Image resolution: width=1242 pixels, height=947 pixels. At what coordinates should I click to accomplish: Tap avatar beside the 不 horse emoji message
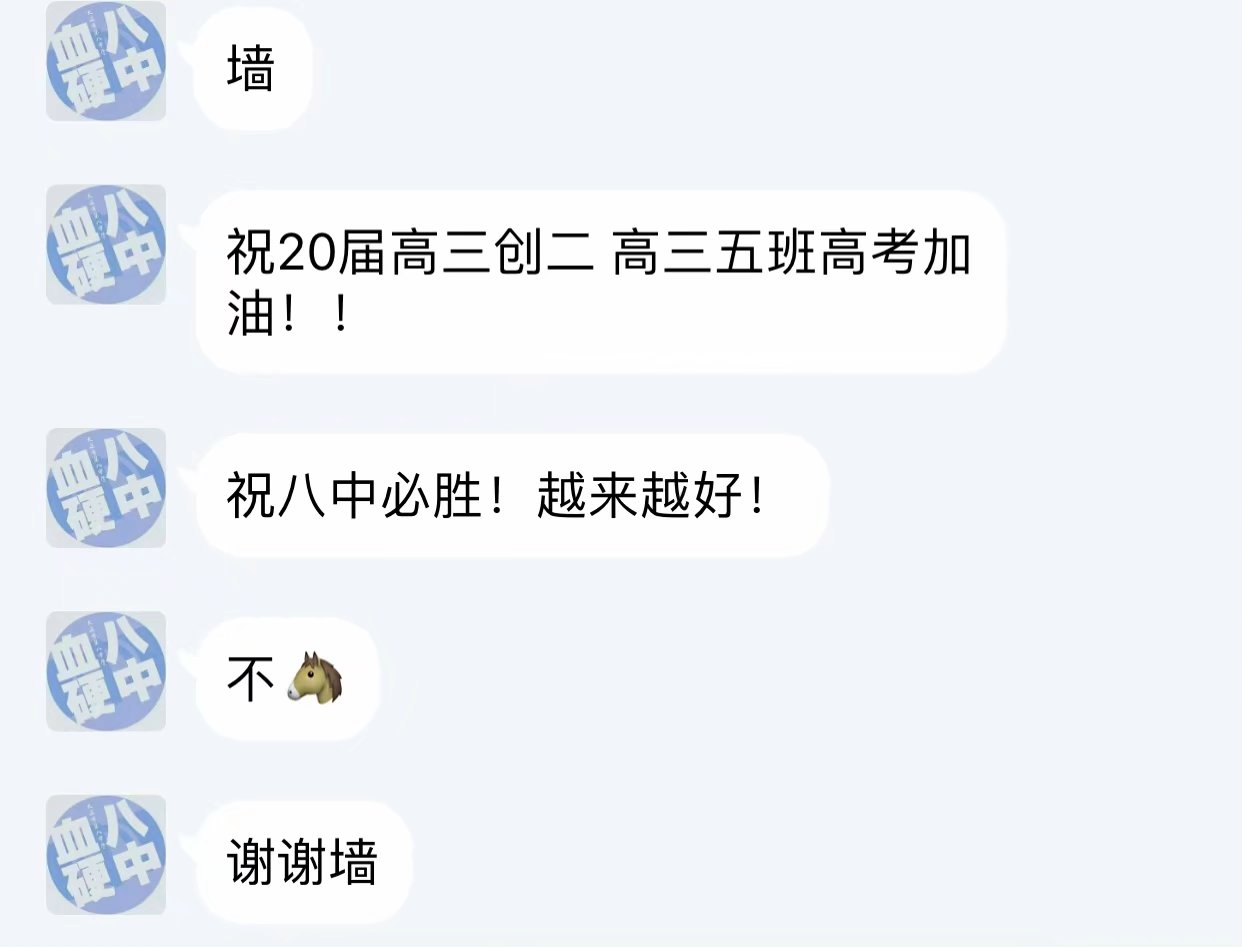tap(106, 671)
